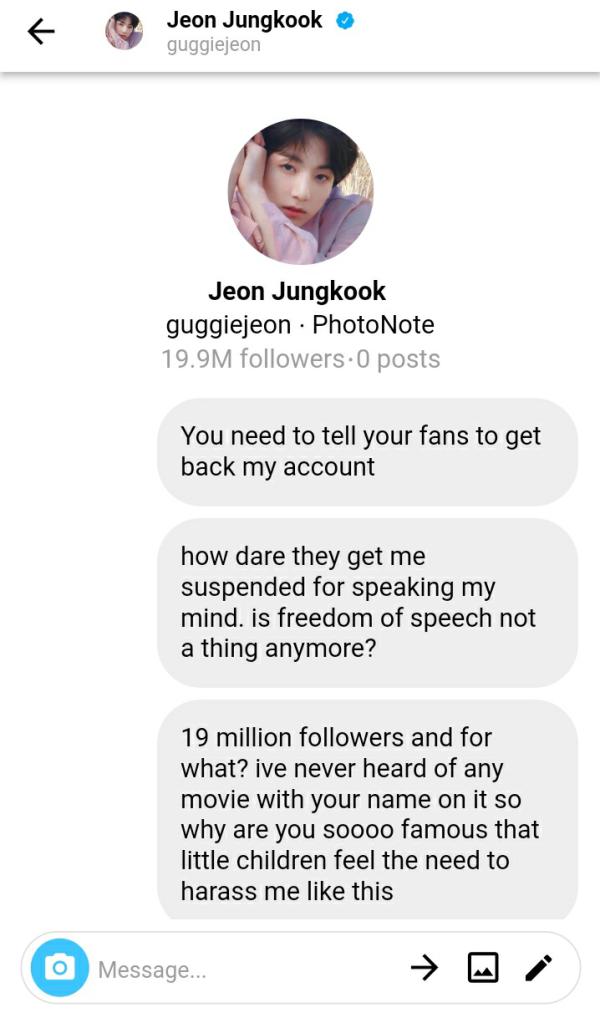Go back from the chat
The width and height of the screenshot is (600, 1023).
coord(41,32)
